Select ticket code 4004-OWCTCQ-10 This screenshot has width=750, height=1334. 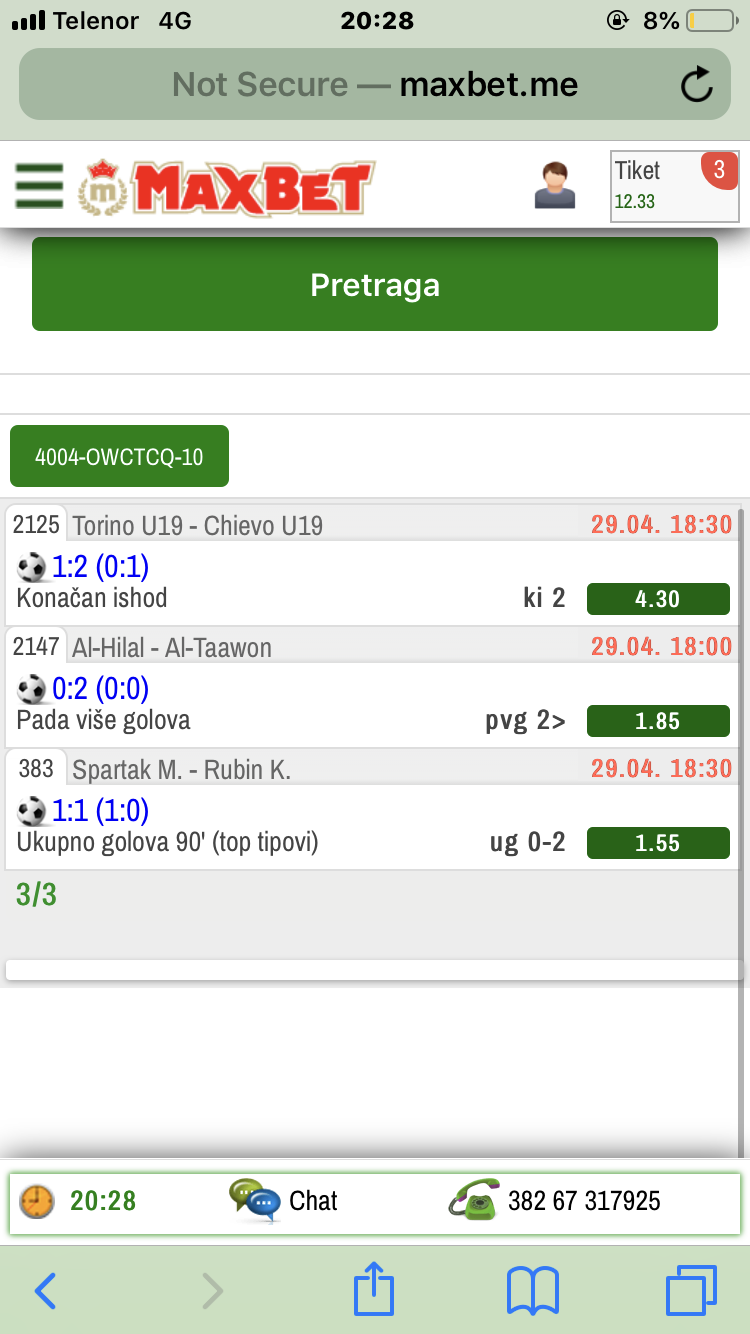[x=119, y=456]
